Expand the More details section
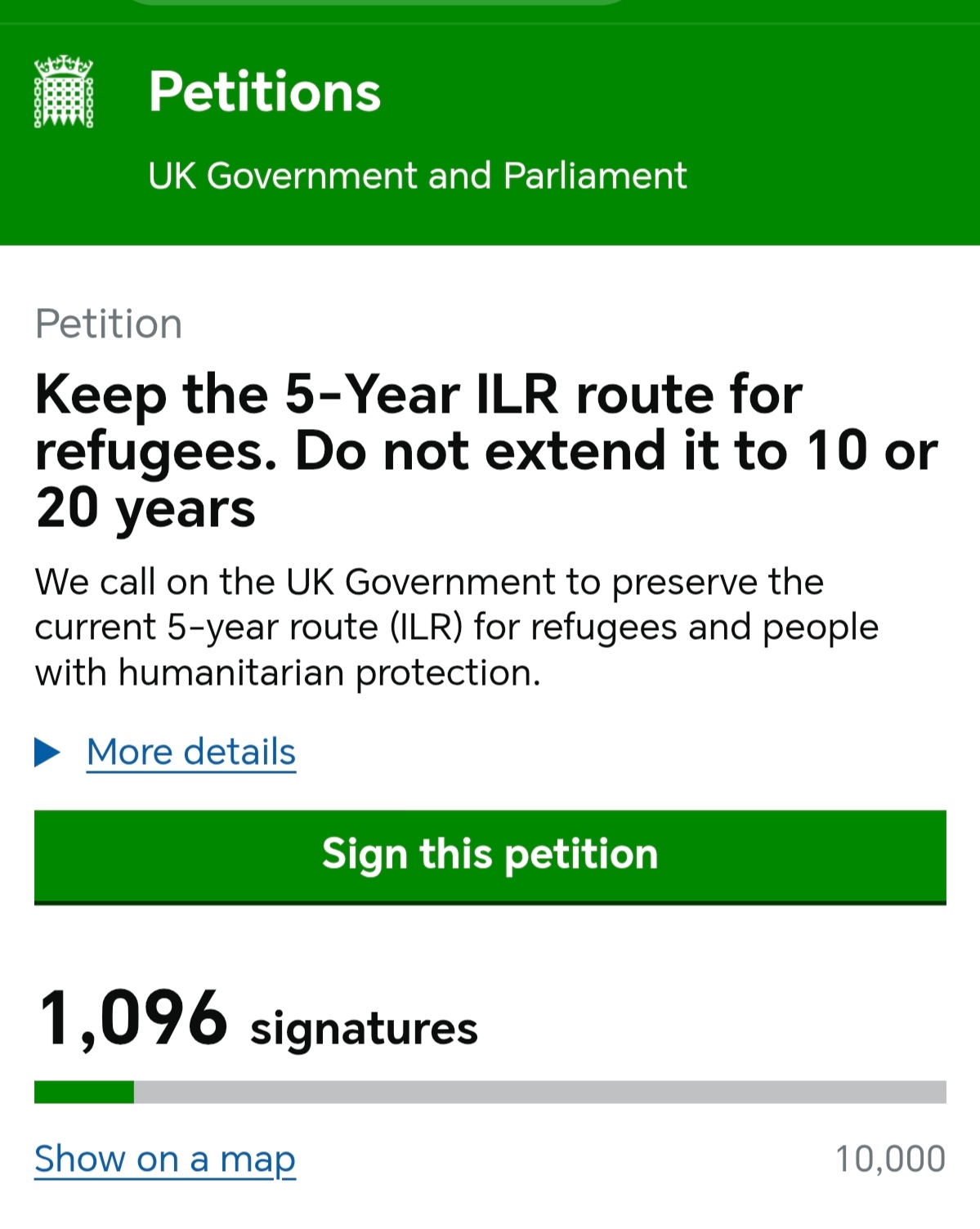980x1229 pixels. pyautogui.click(x=190, y=752)
